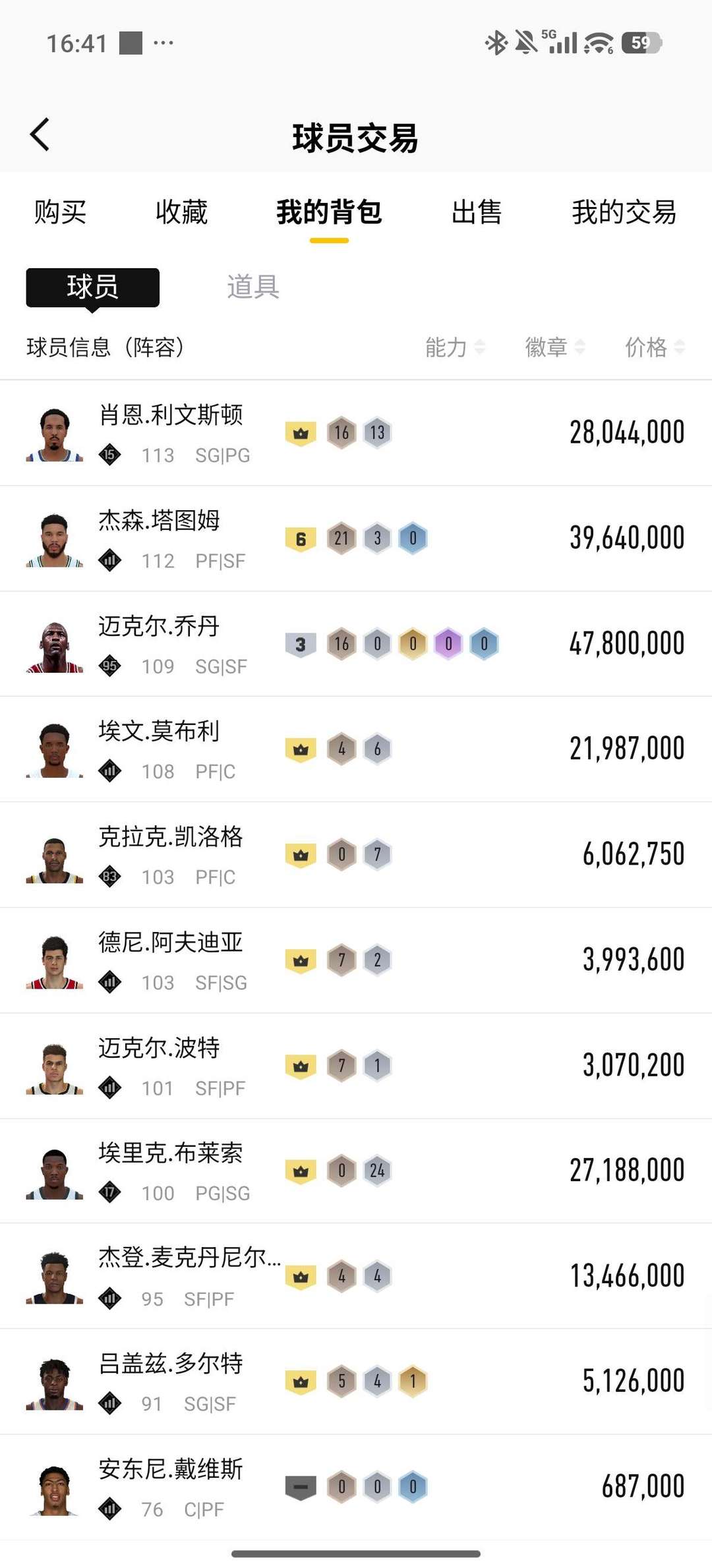Open the 出售 tab

(477, 212)
